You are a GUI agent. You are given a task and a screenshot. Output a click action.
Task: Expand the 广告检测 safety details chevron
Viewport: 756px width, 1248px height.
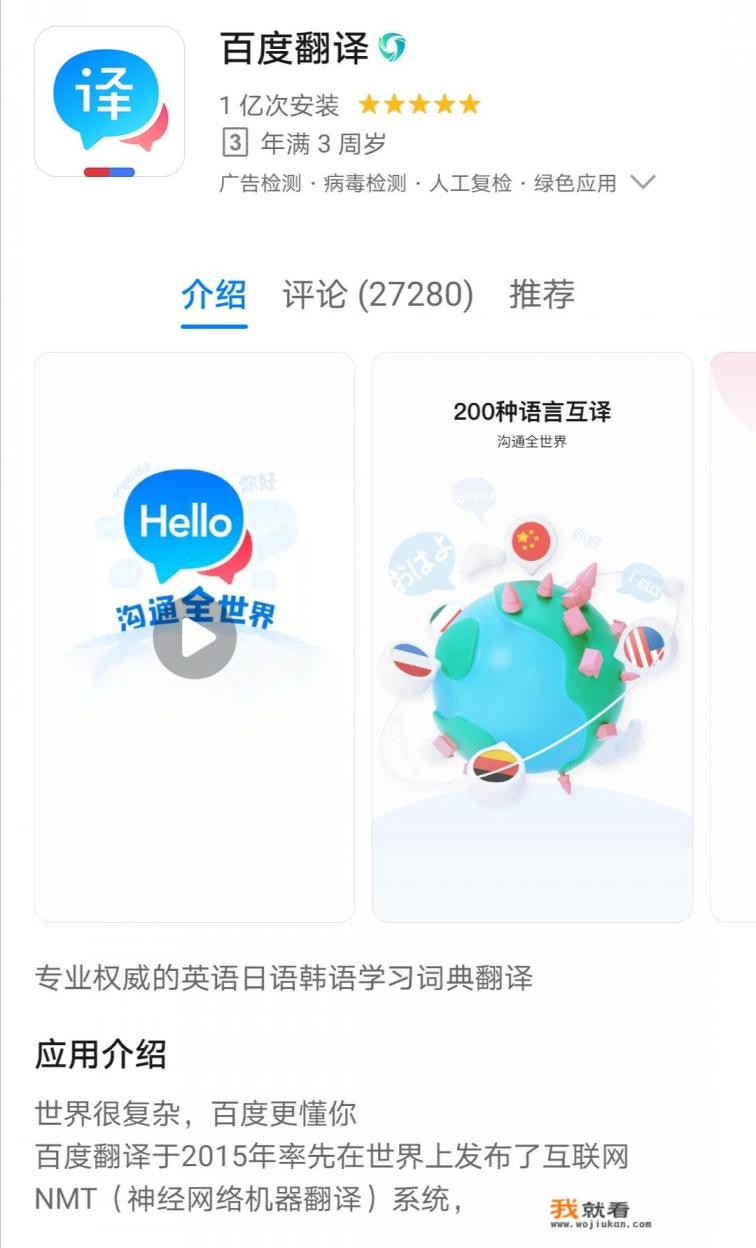[x=643, y=183]
